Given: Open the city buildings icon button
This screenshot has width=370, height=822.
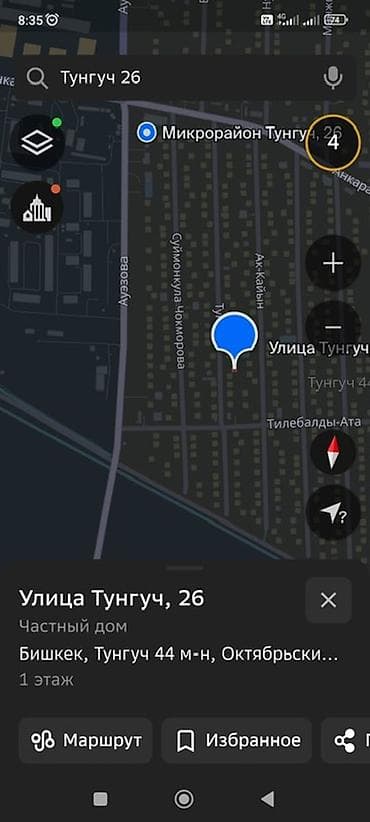Looking at the screenshot, I should click(37, 208).
